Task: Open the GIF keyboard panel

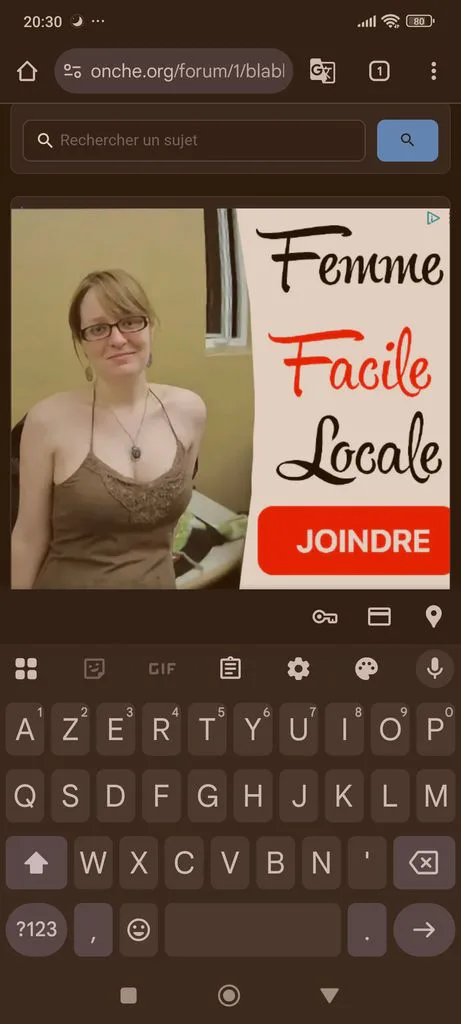Action: coord(162,669)
